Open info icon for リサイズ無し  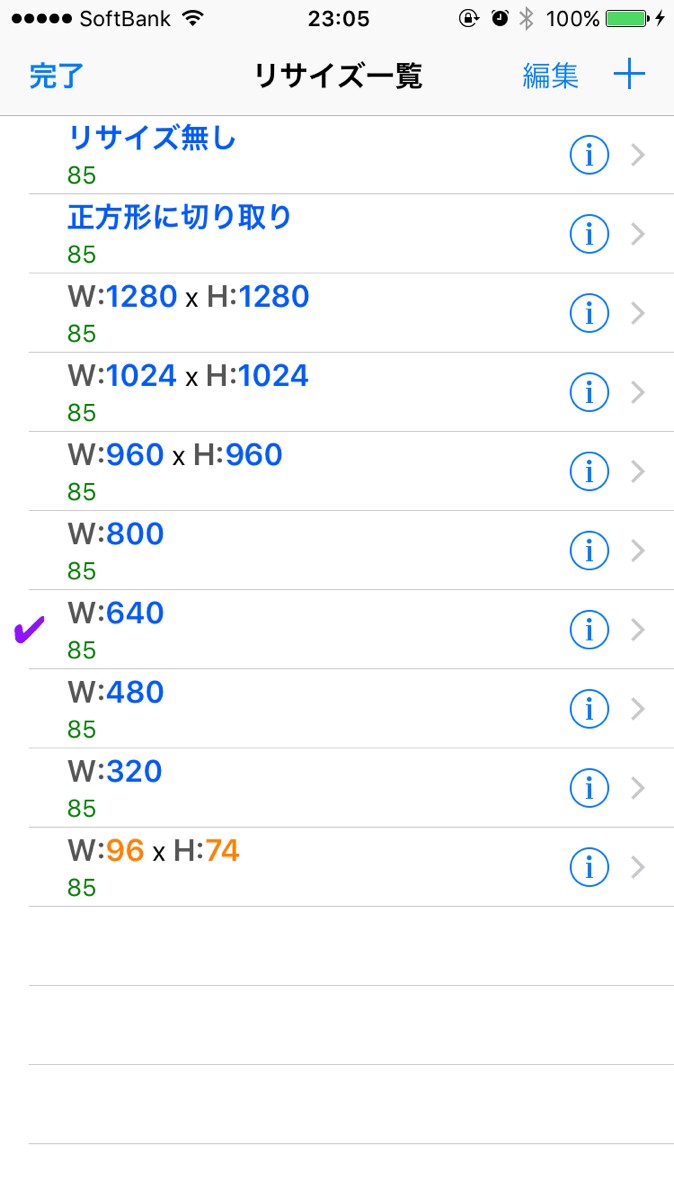pos(589,155)
